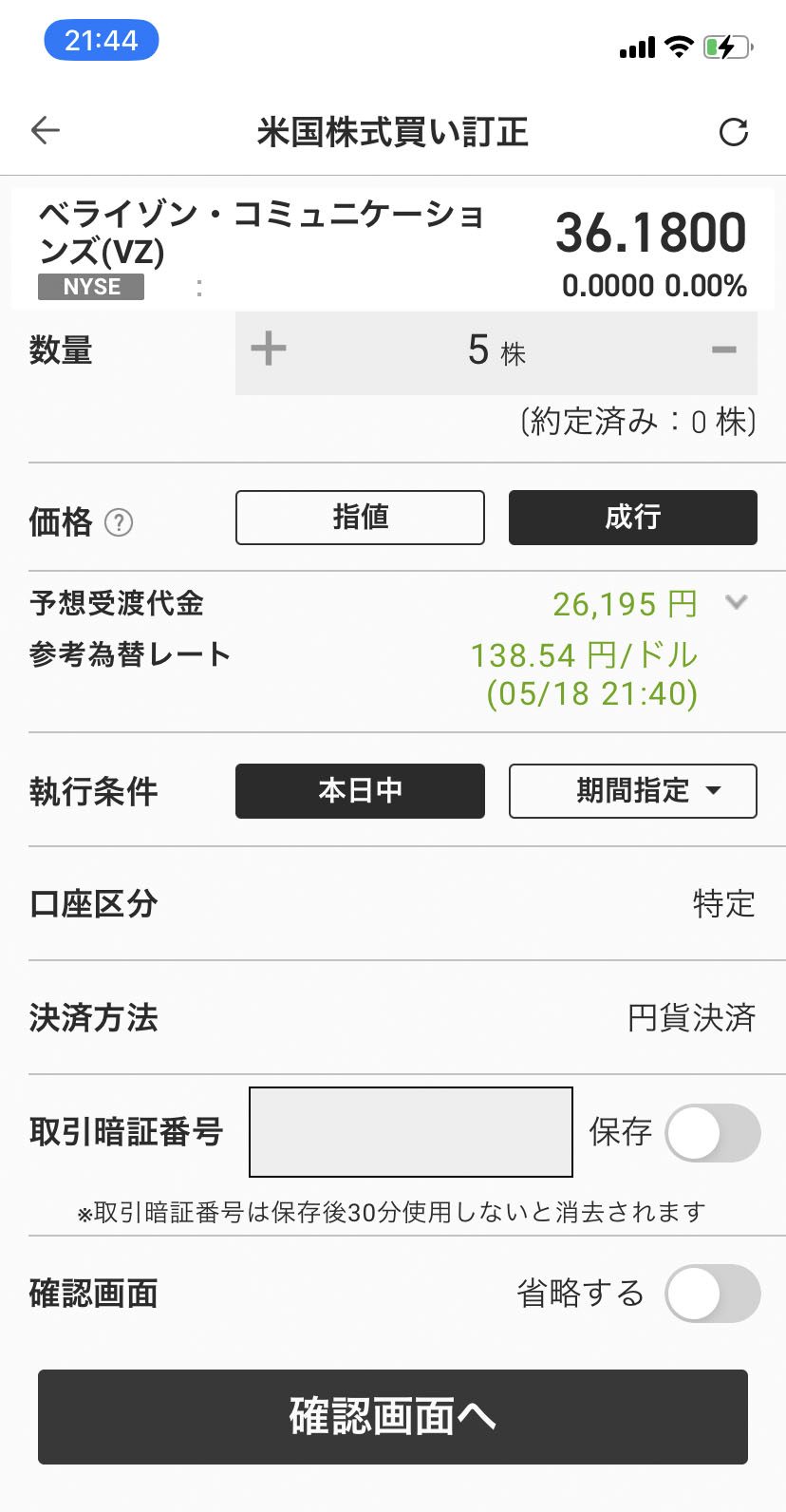Toggle the 保存 switch for PIN
This screenshot has height=1512, width=786.
coord(712,1132)
